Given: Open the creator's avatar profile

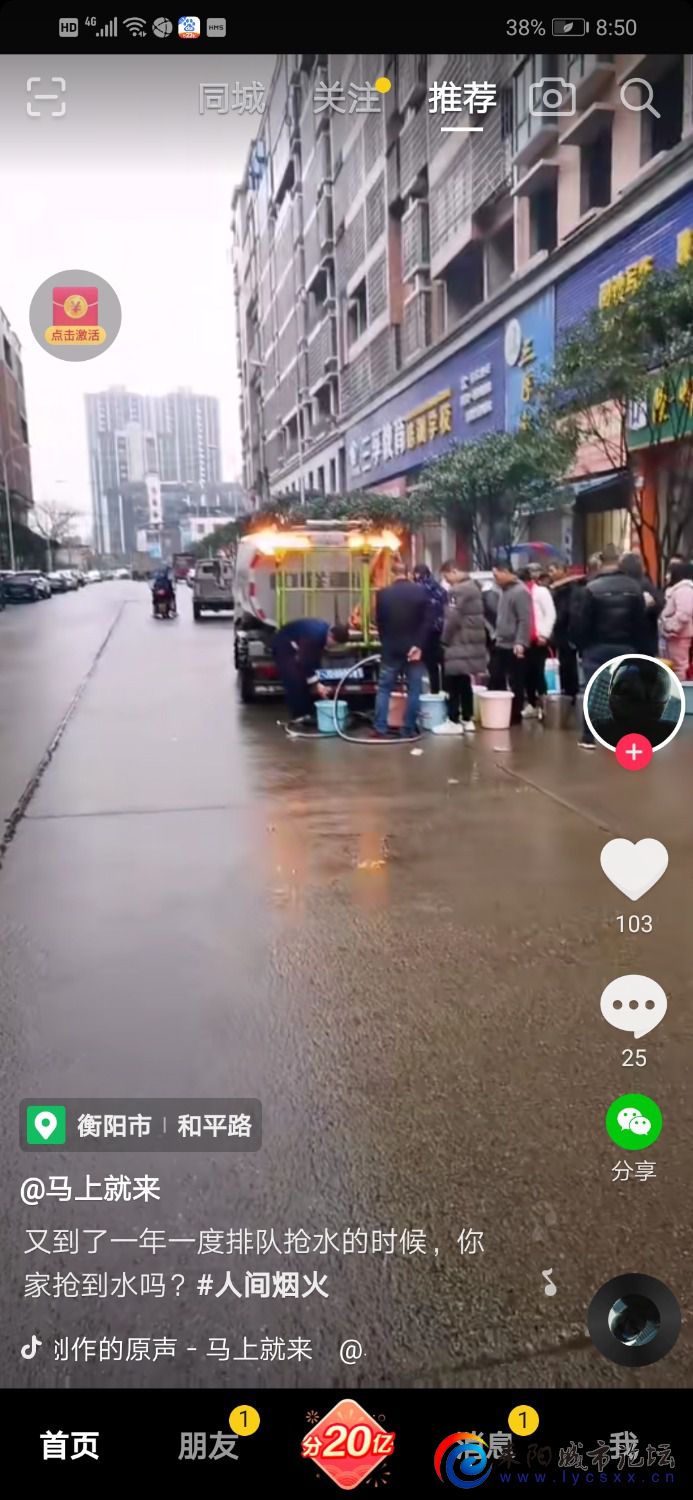Looking at the screenshot, I should (633, 704).
